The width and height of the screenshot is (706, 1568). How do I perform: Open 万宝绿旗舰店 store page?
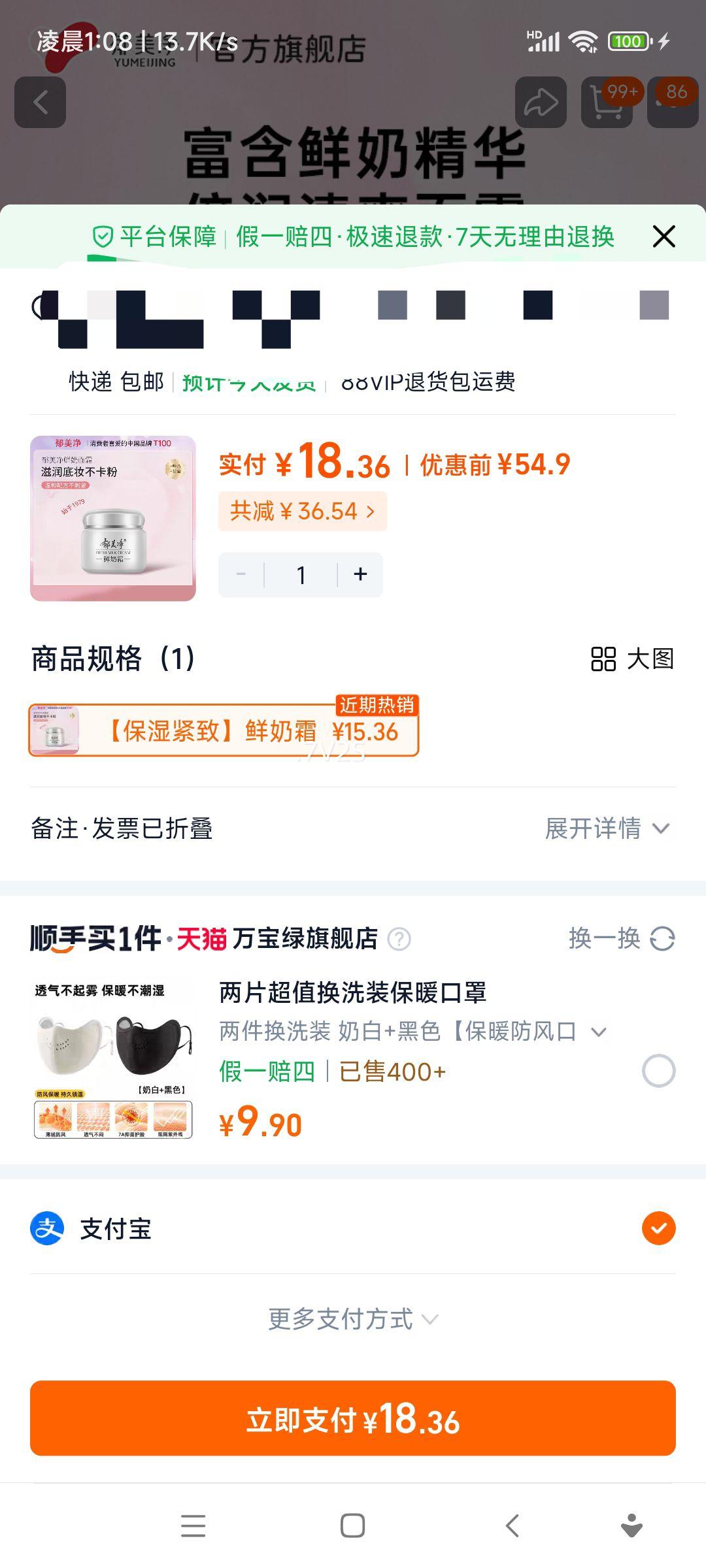306,937
